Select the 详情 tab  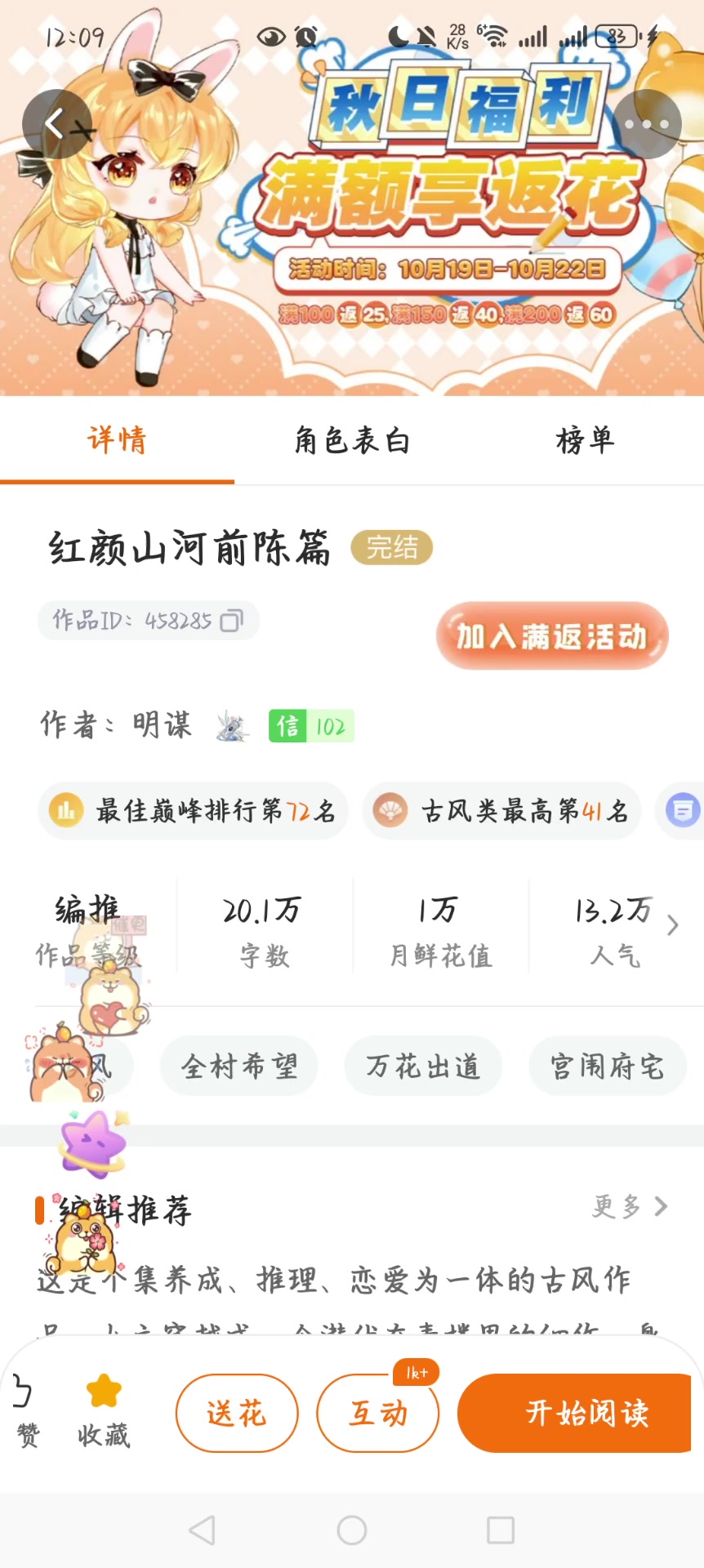[x=117, y=441]
